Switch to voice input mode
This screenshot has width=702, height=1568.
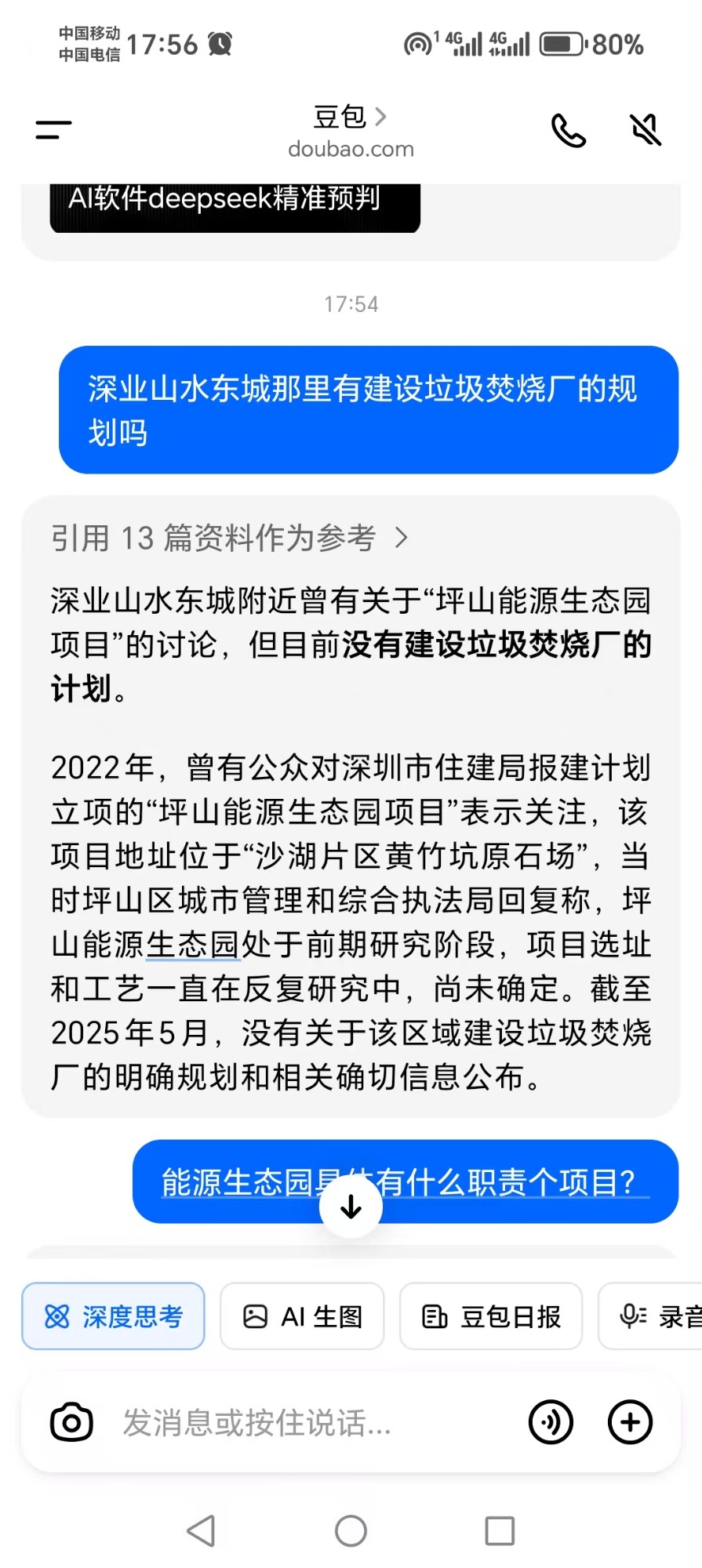pyautogui.click(x=551, y=1422)
